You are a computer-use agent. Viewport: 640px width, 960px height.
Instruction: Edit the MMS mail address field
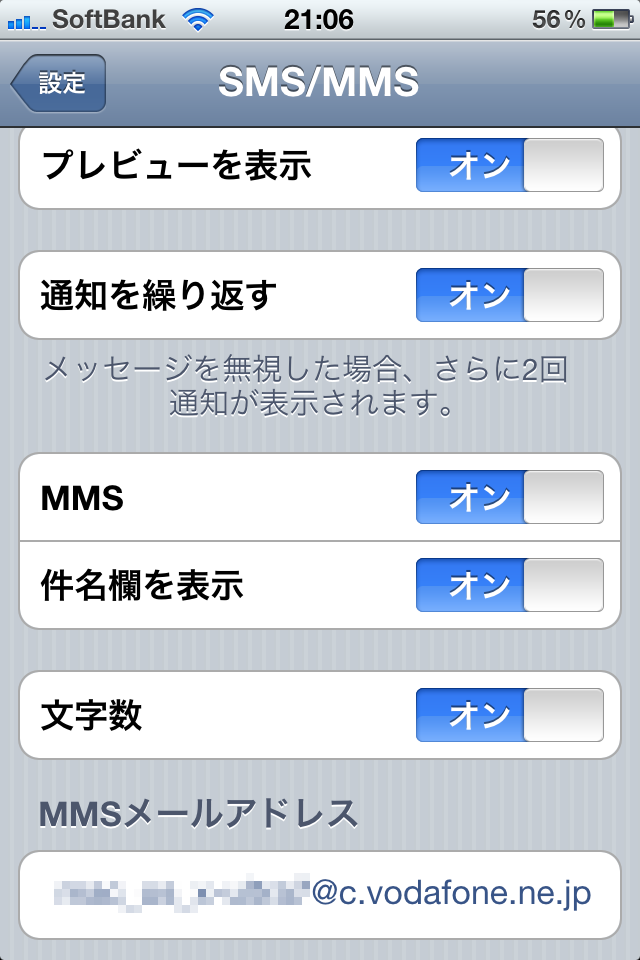click(x=320, y=894)
